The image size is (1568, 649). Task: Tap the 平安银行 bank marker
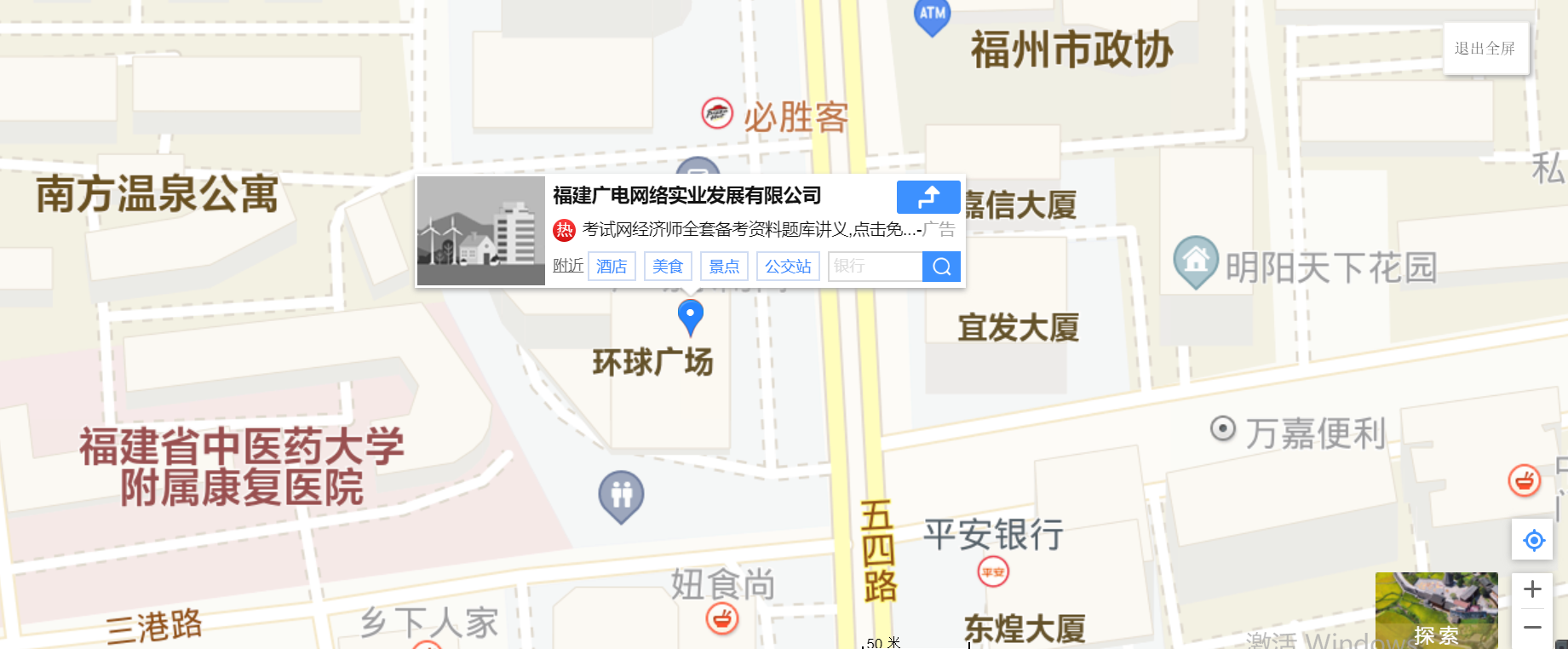[x=993, y=571]
